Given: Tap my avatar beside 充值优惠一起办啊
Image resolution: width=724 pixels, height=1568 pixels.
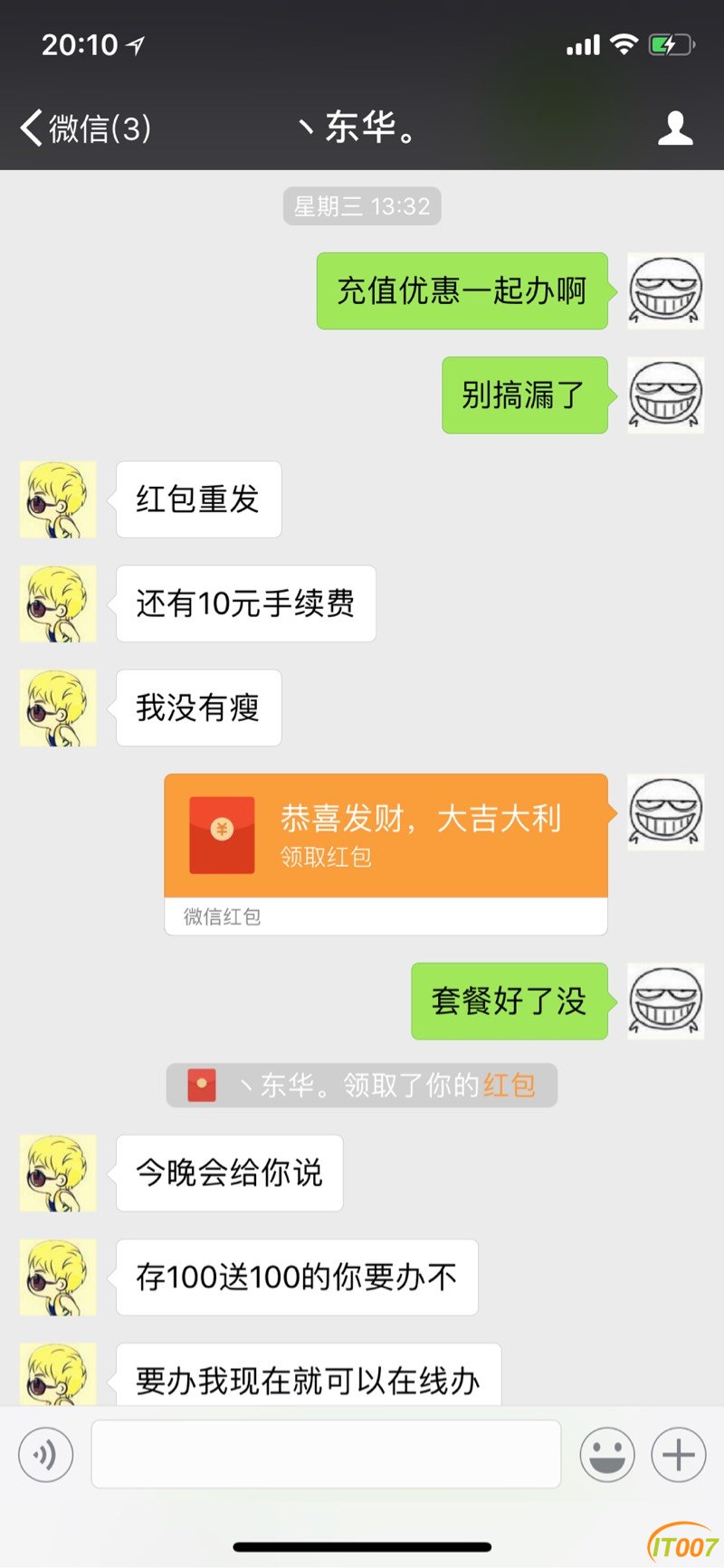Looking at the screenshot, I should (x=666, y=290).
